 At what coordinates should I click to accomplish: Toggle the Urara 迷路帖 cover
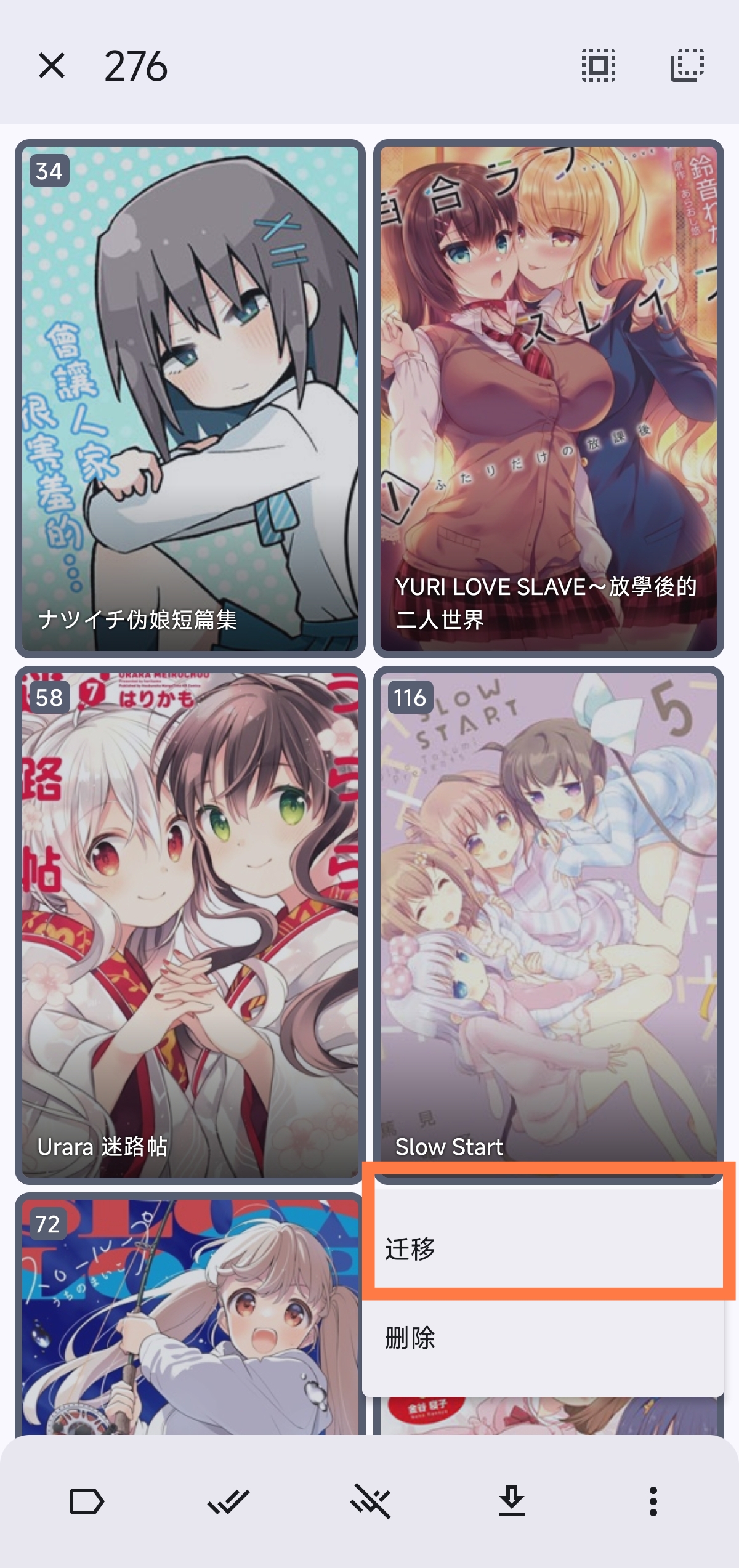click(x=190, y=924)
